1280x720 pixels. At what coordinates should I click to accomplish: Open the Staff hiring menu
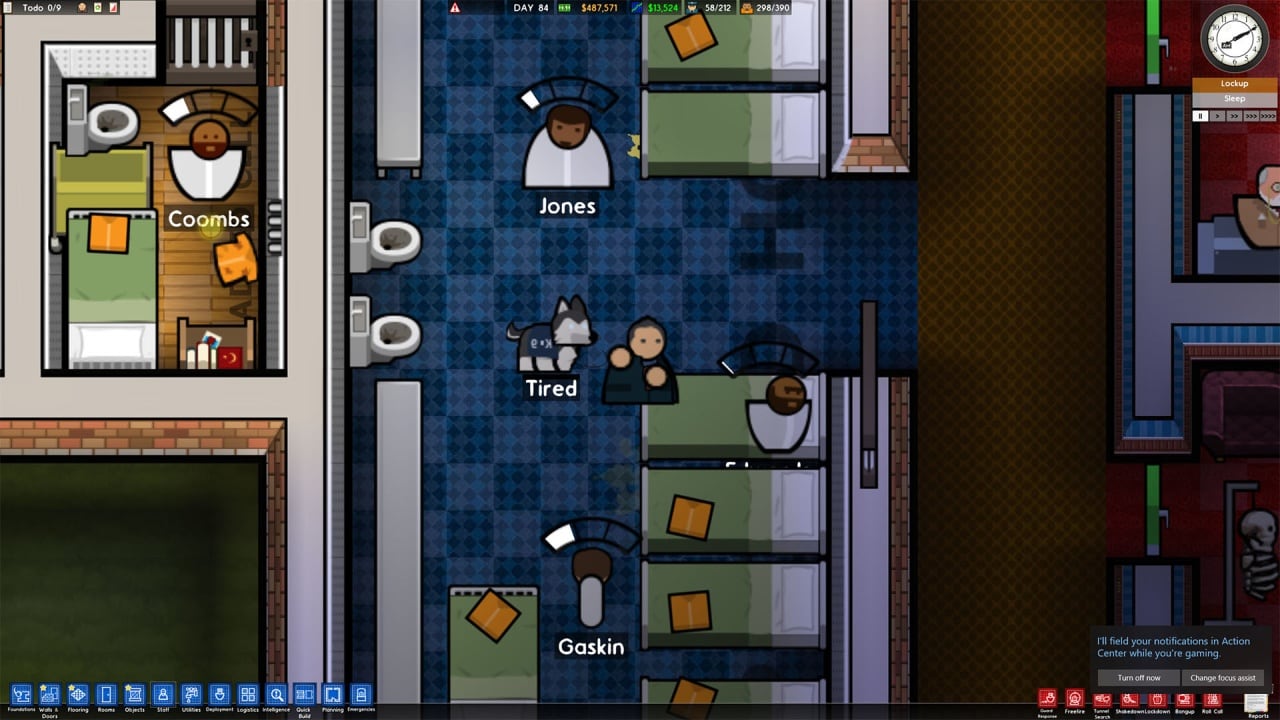(x=163, y=694)
